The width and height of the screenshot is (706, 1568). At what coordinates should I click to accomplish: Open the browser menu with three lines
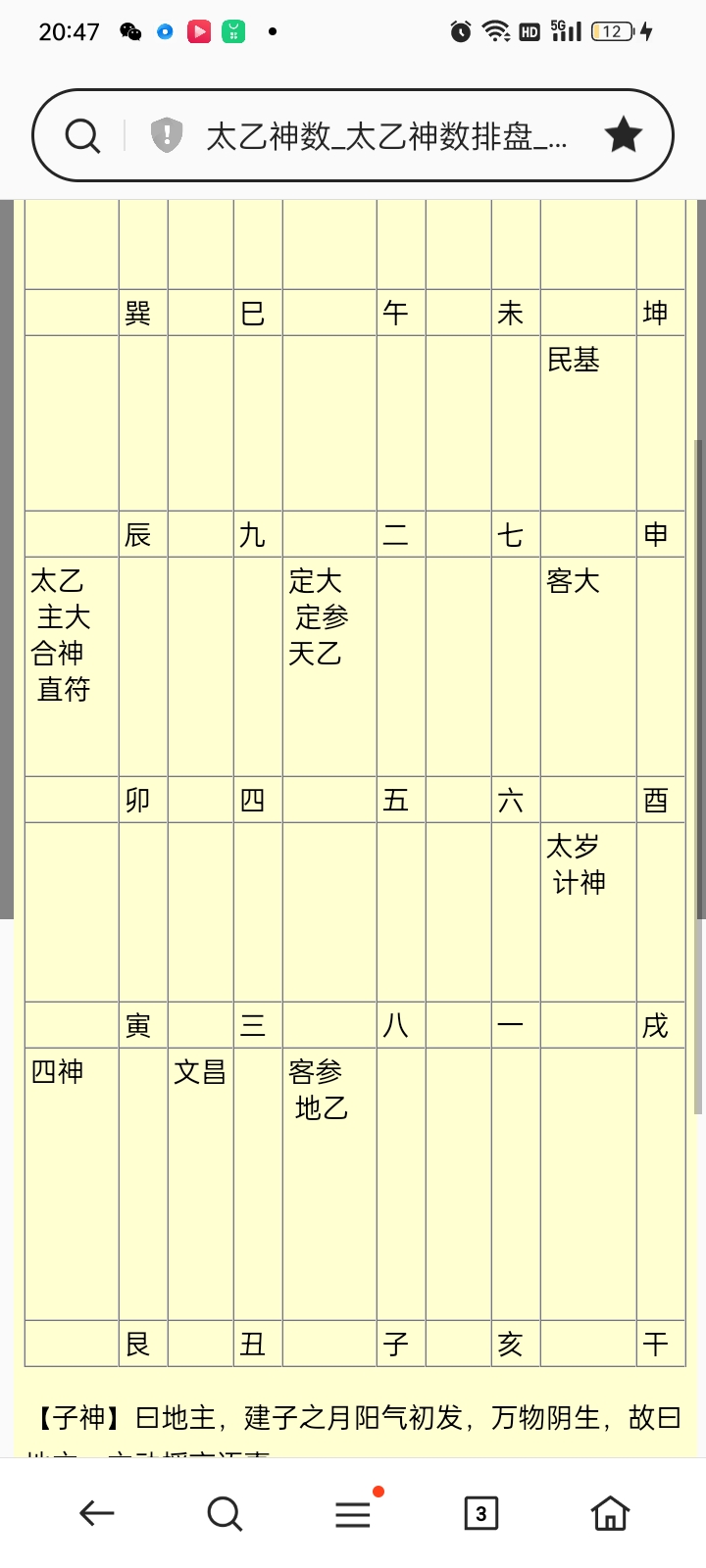click(x=354, y=1513)
